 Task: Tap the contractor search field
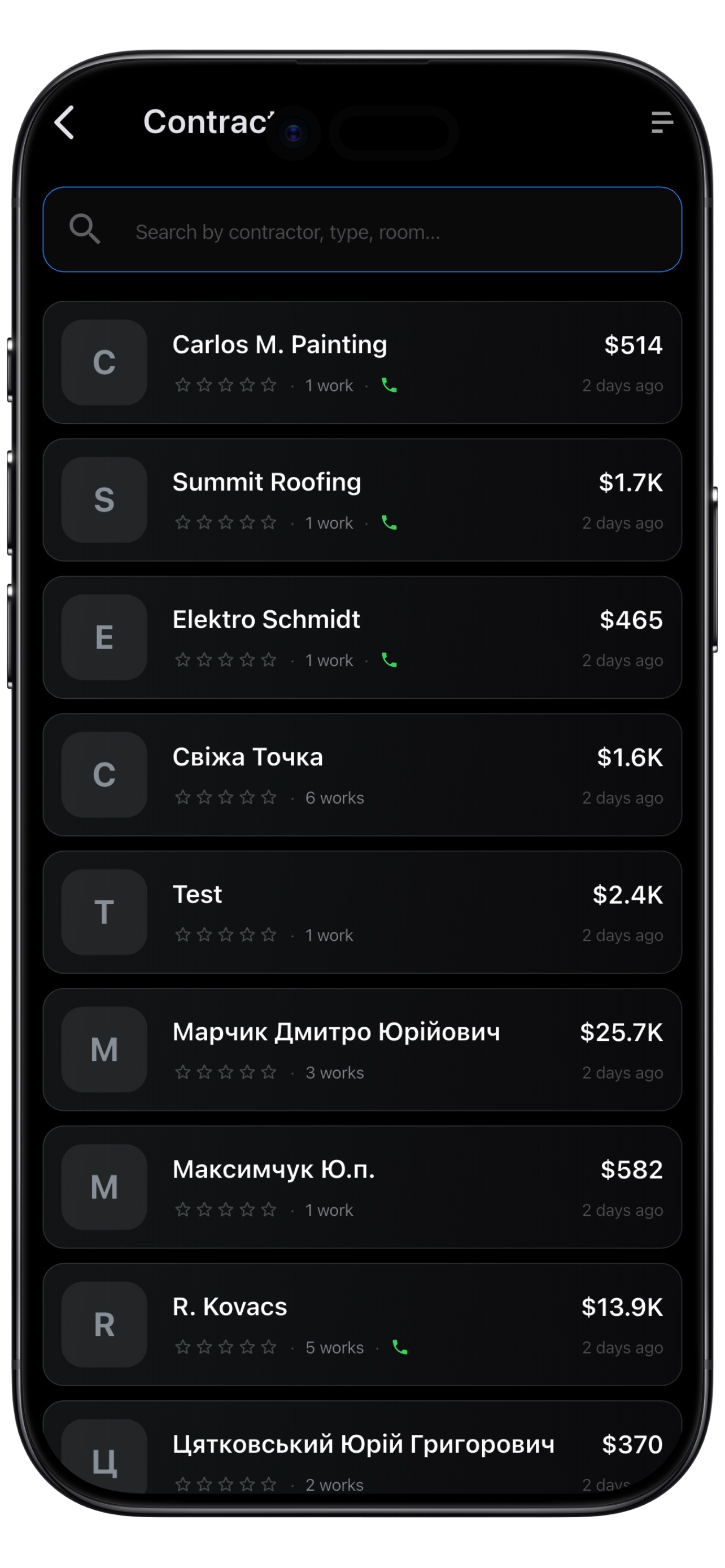pyautogui.click(x=361, y=230)
